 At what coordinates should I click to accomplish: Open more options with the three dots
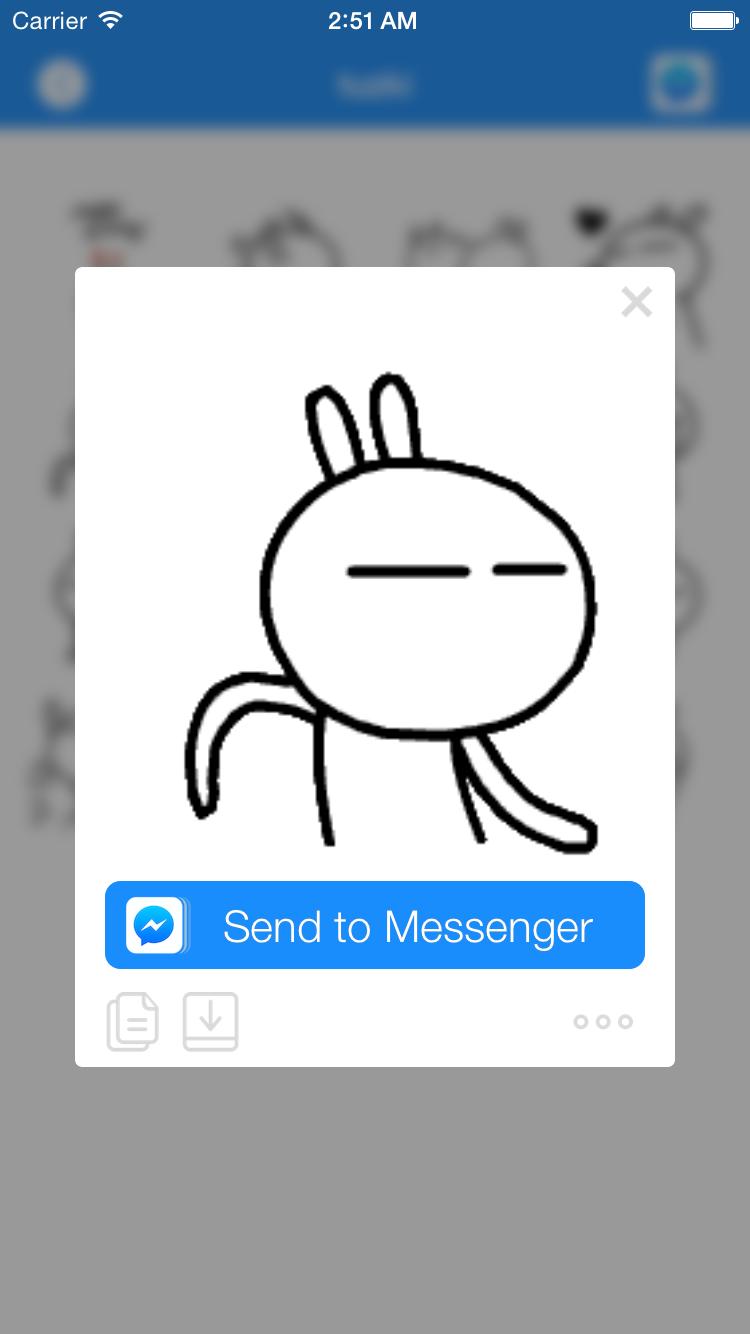pos(603,1021)
